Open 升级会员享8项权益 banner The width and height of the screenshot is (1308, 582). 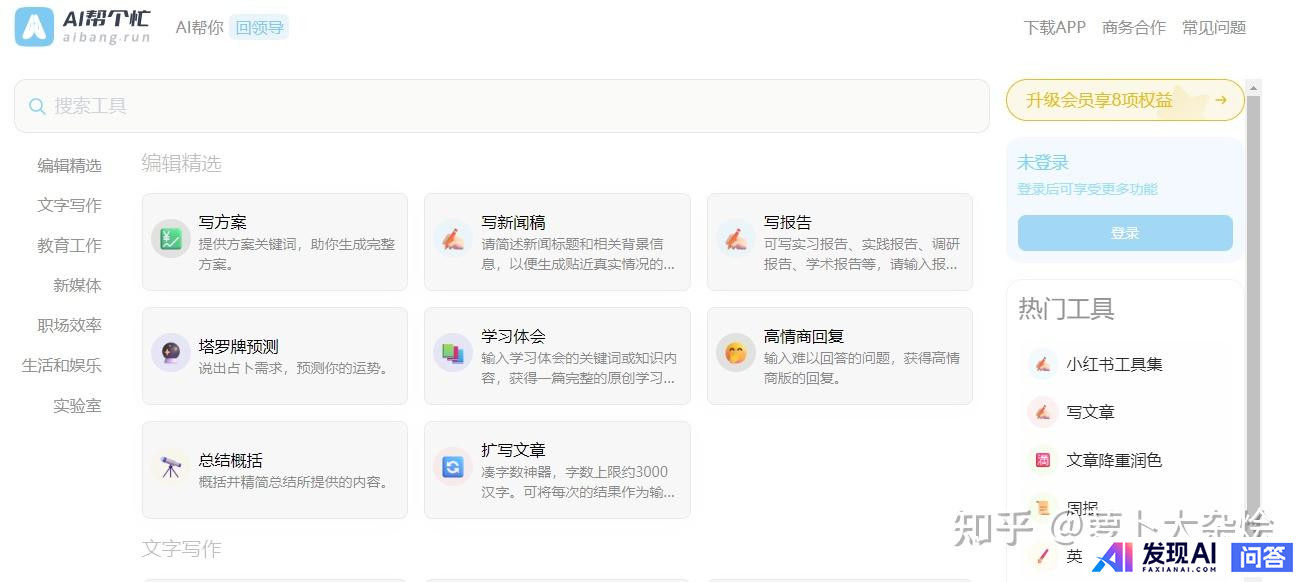click(1124, 100)
